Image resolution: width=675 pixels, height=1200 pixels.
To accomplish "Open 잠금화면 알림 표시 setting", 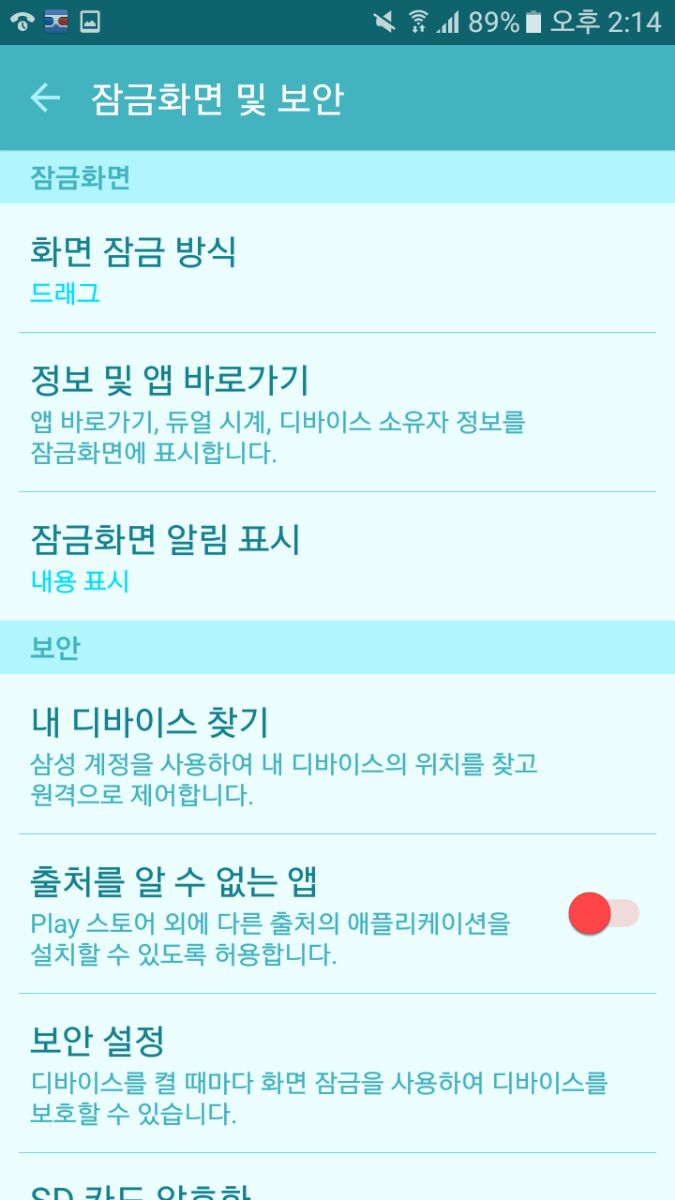I will [x=337, y=556].
